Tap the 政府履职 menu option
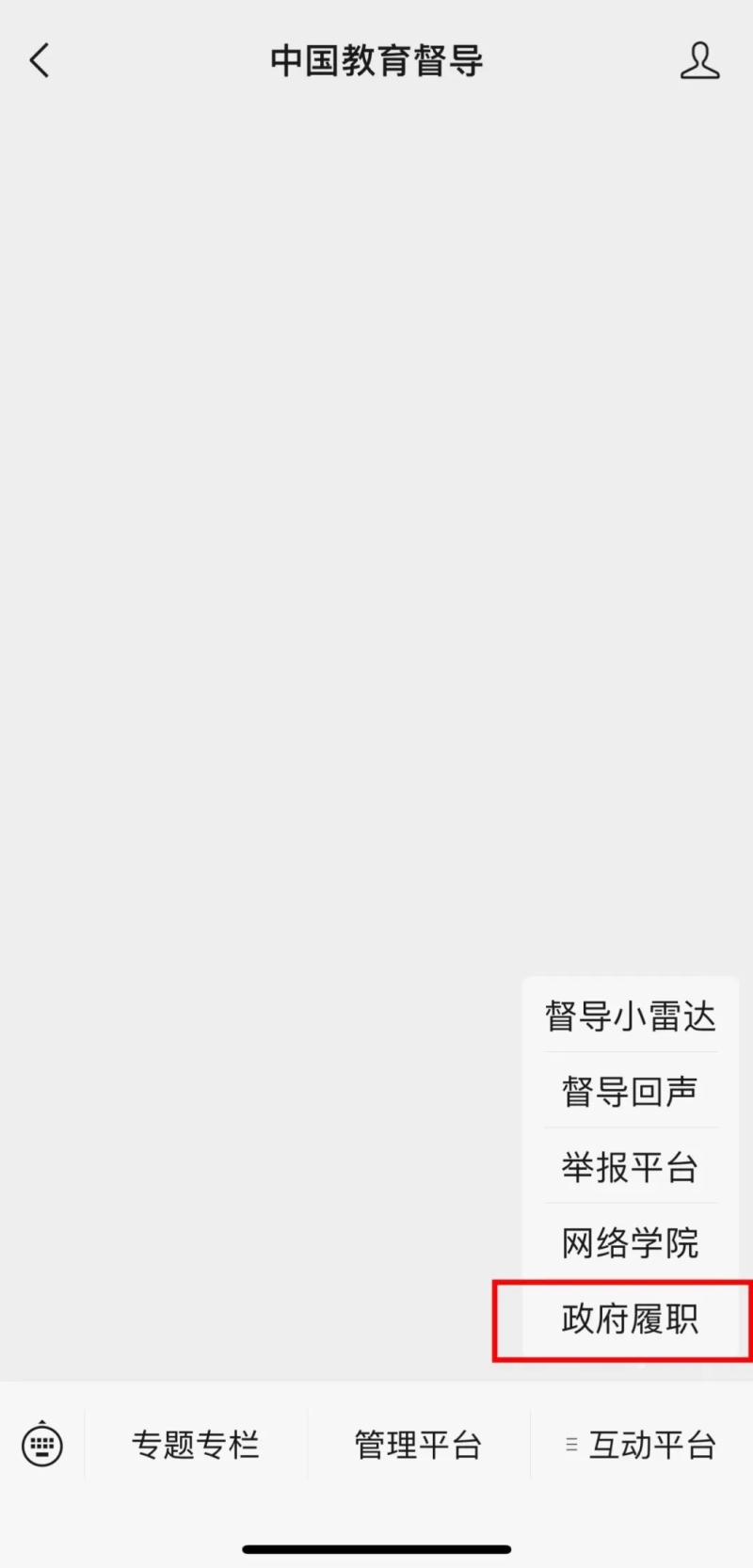Image resolution: width=753 pixels, height=1568 pixels. click(x=630, y=1320)
